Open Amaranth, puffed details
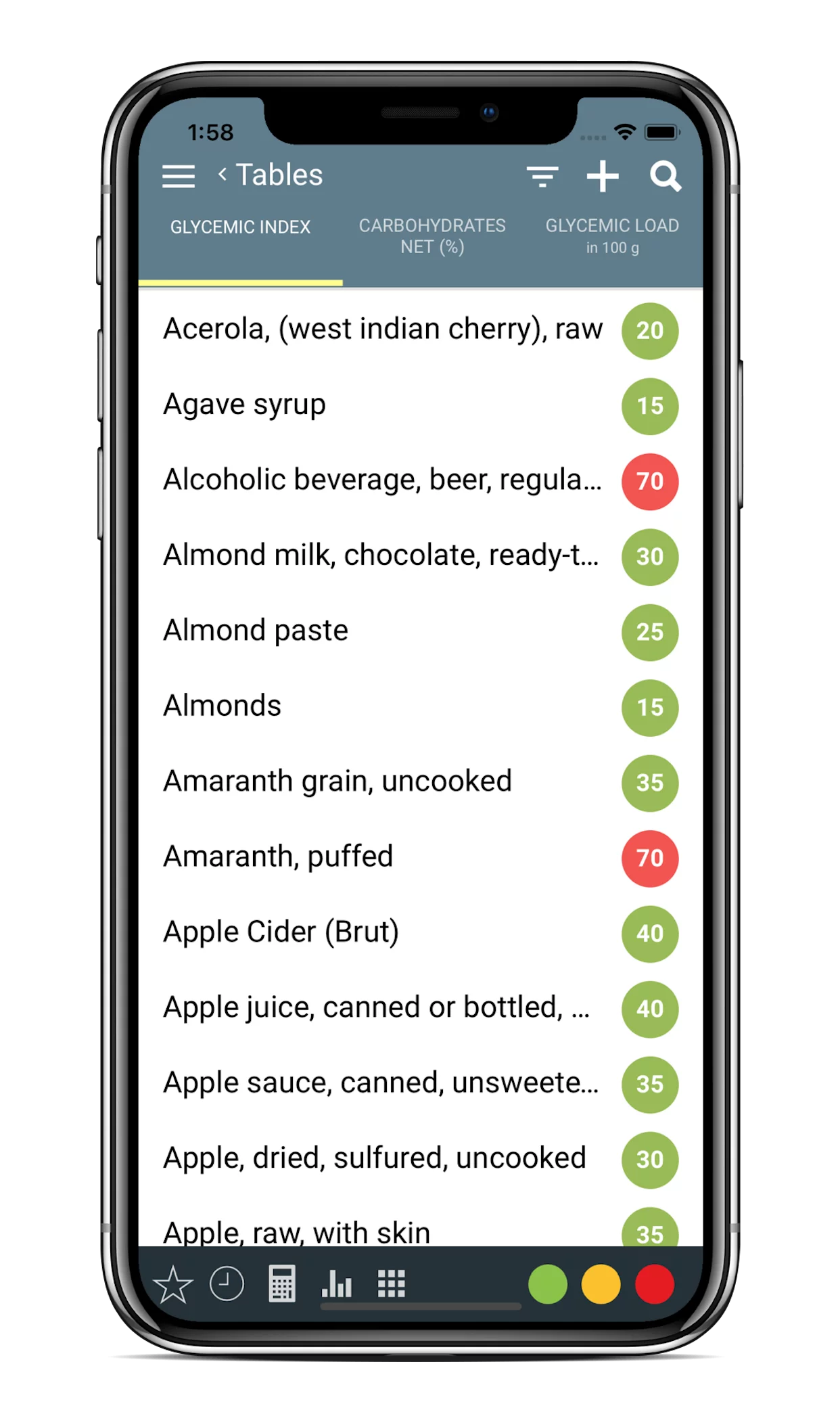Viewport: 840px width, 1410px height. [x=421, y=858]
